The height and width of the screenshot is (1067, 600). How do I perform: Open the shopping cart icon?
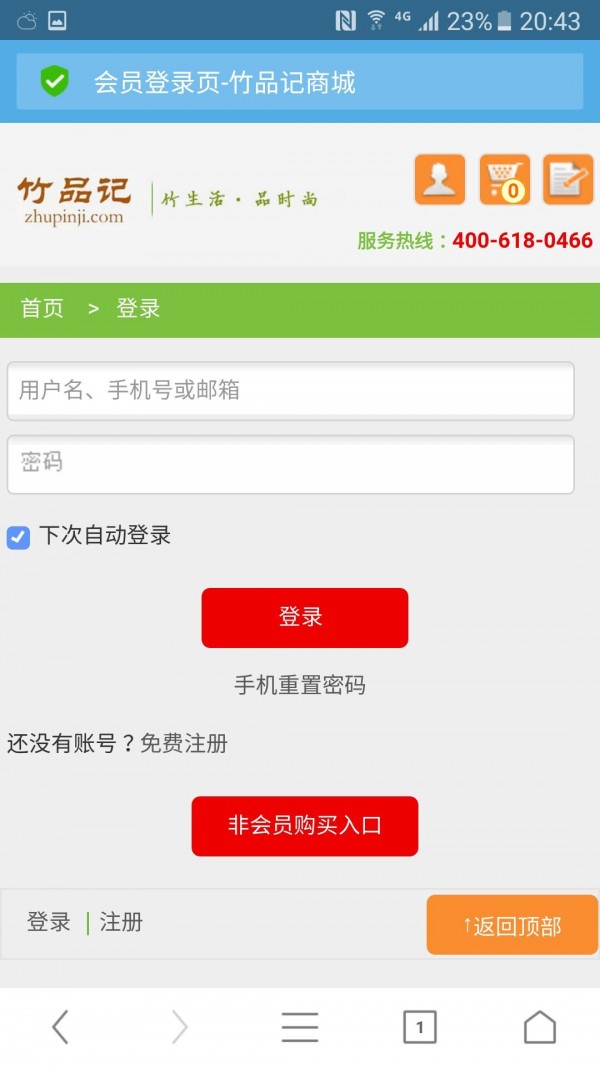[505, 180]
